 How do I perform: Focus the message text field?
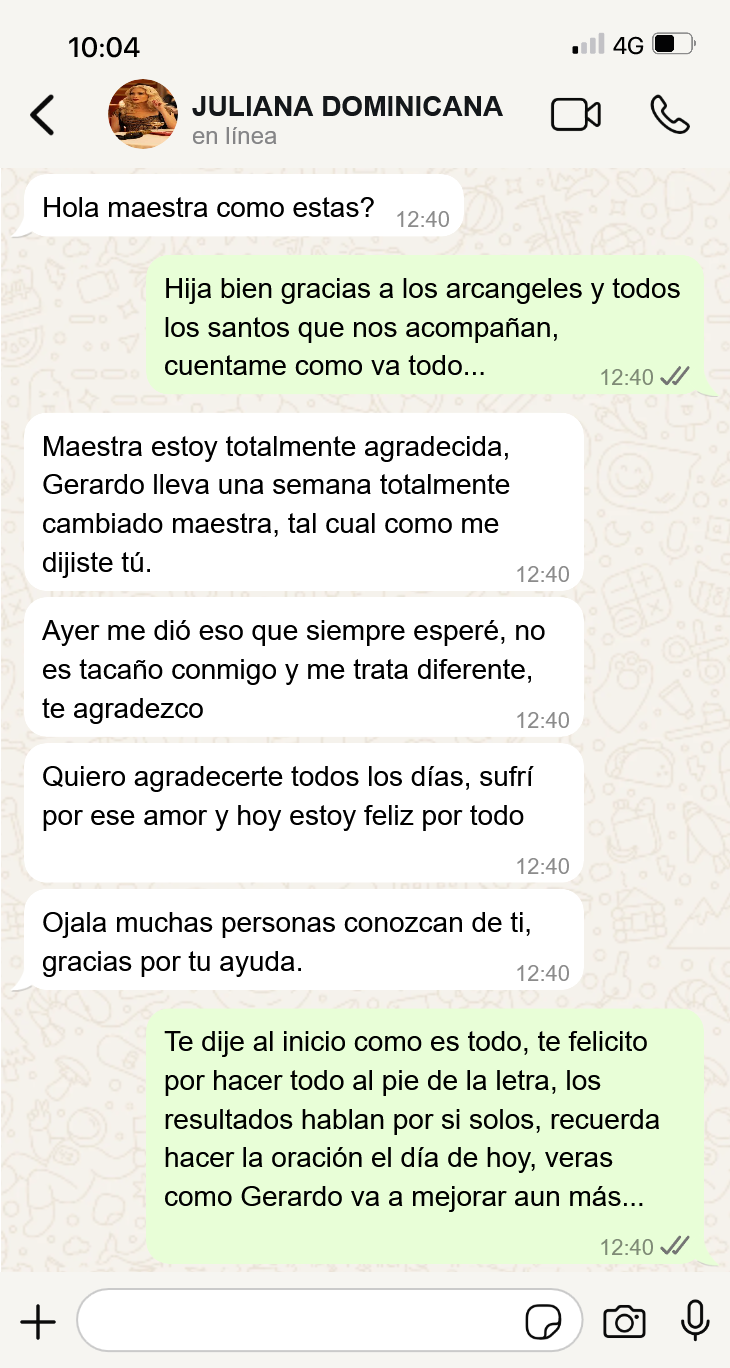[x=300, y=1322]
